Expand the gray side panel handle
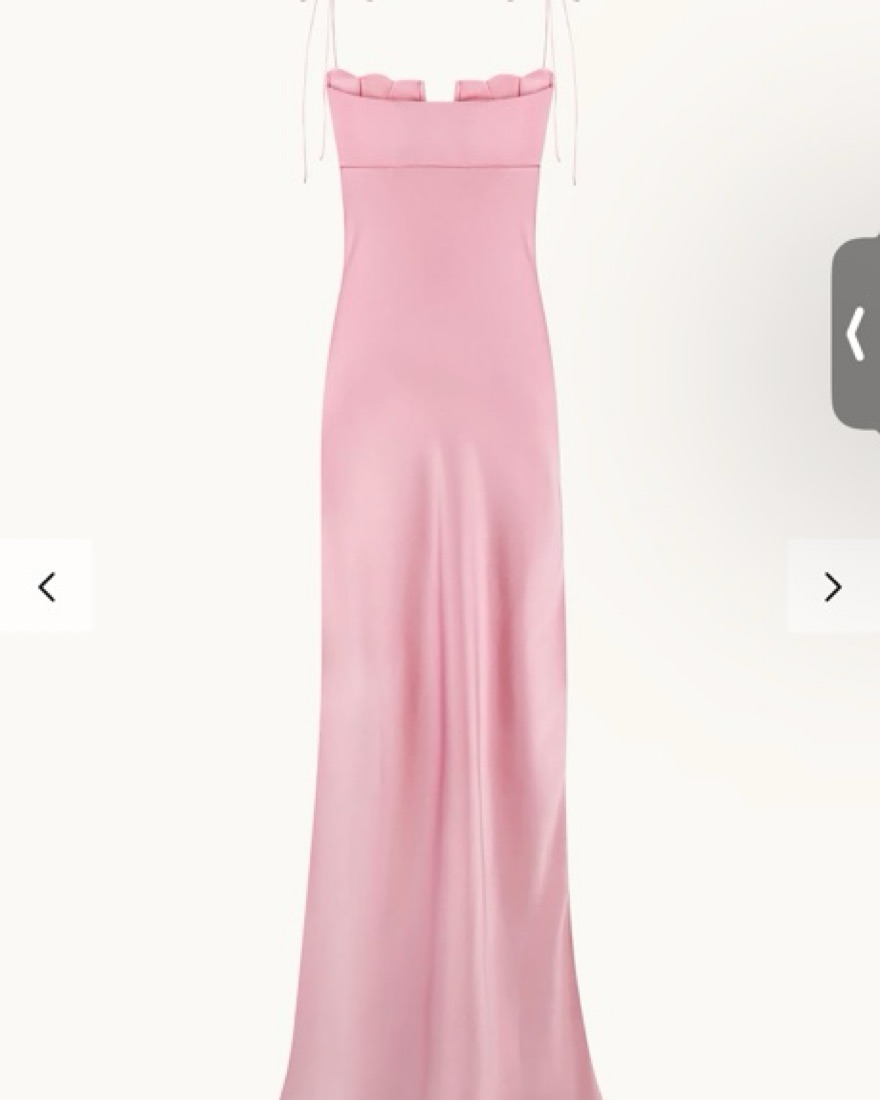880x1100 pixels. (x=856, y=334)
